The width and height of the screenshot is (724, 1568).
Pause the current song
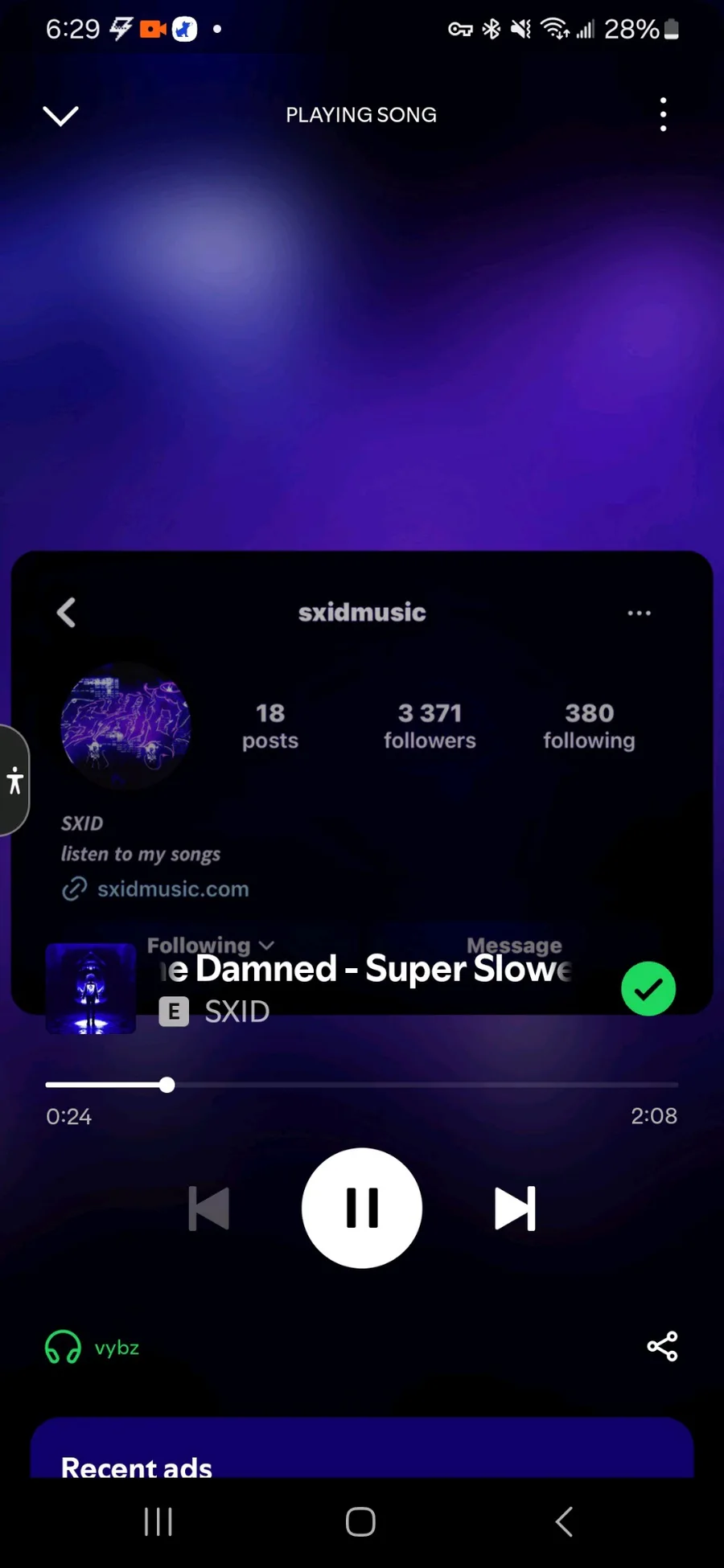click(x=362, y=1208)
